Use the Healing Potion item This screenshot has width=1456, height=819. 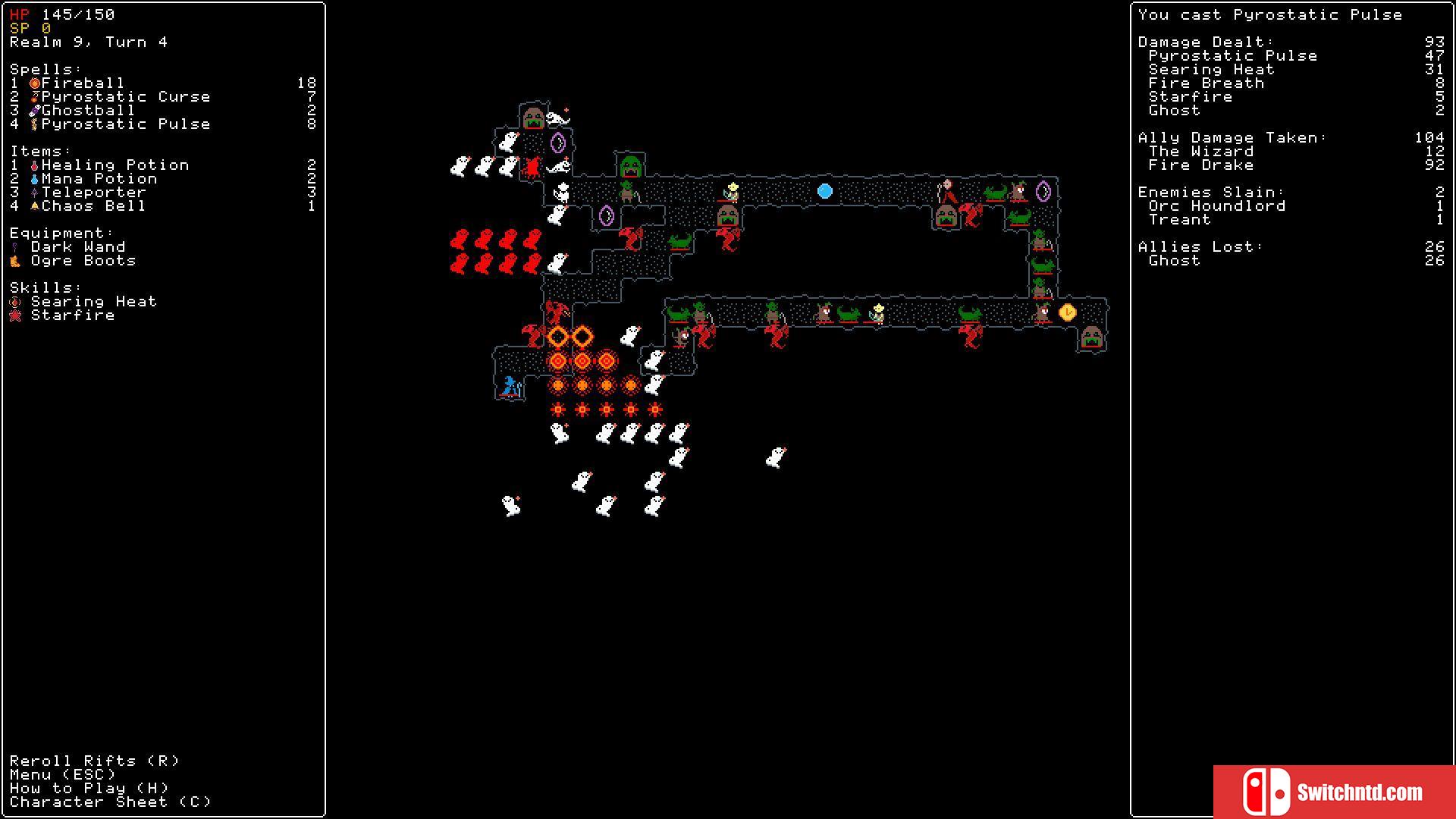[x=115, y=165]
